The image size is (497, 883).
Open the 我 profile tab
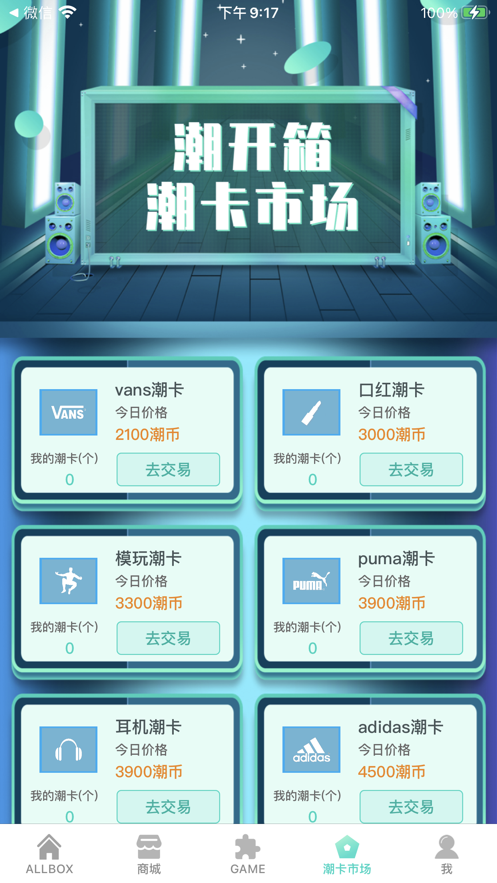pyautogui.click(x=446, y=854)
